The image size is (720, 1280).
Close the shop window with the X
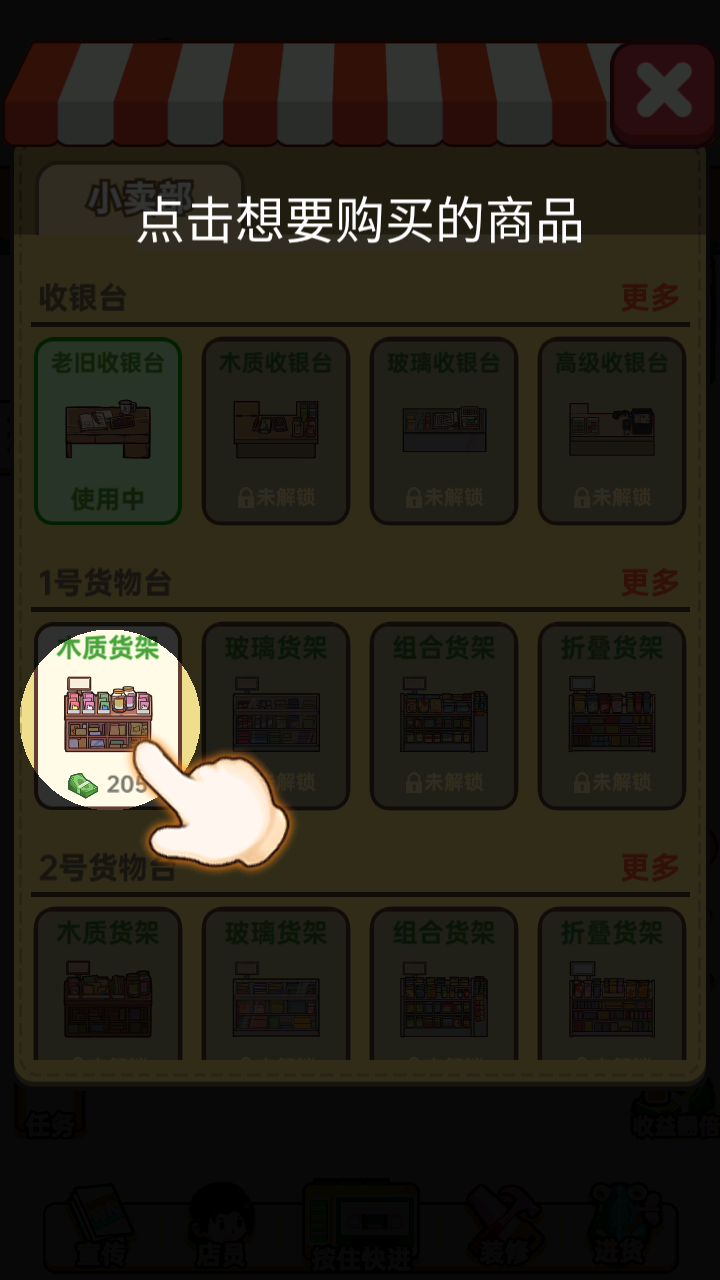click(664, 93)
